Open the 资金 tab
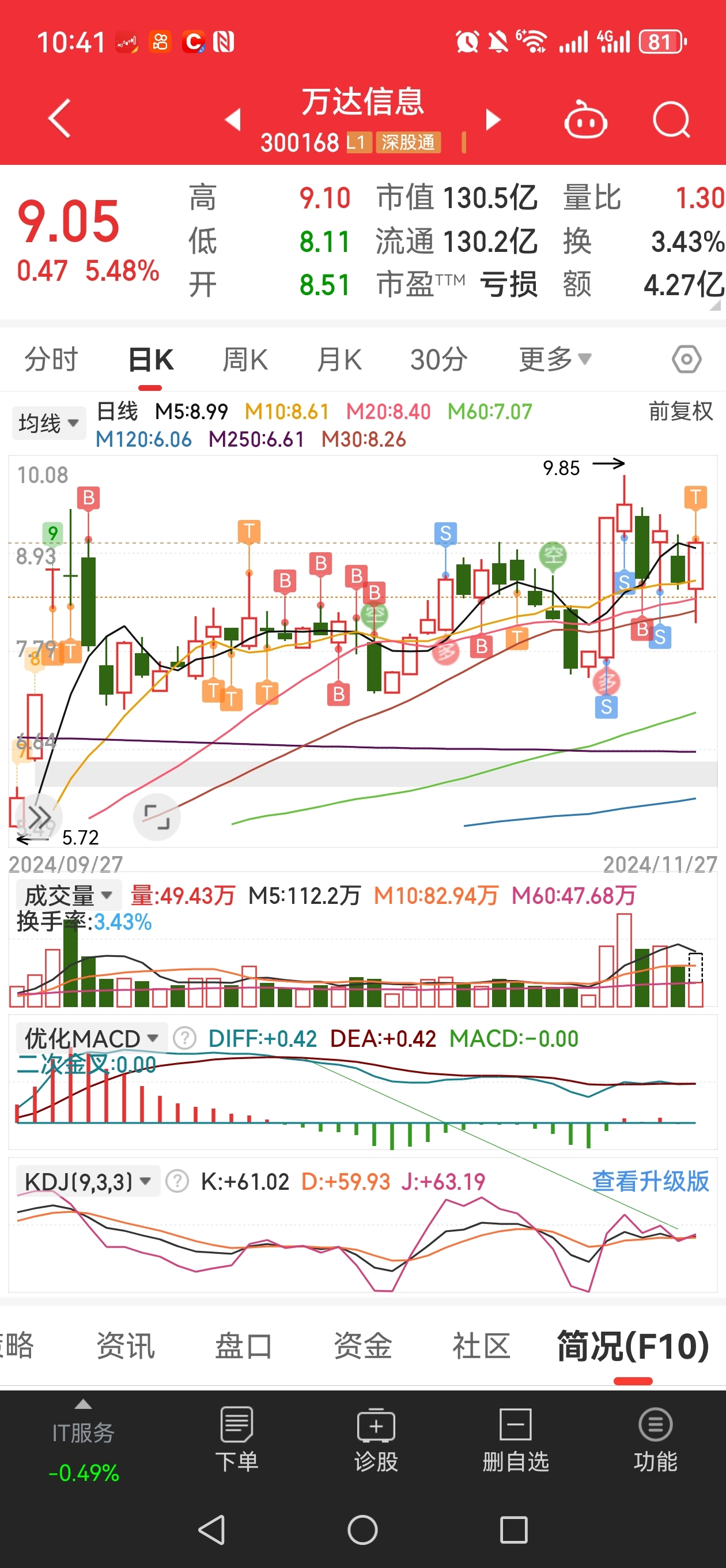The image size is (726, 1568). click(x=362, y=1345)
